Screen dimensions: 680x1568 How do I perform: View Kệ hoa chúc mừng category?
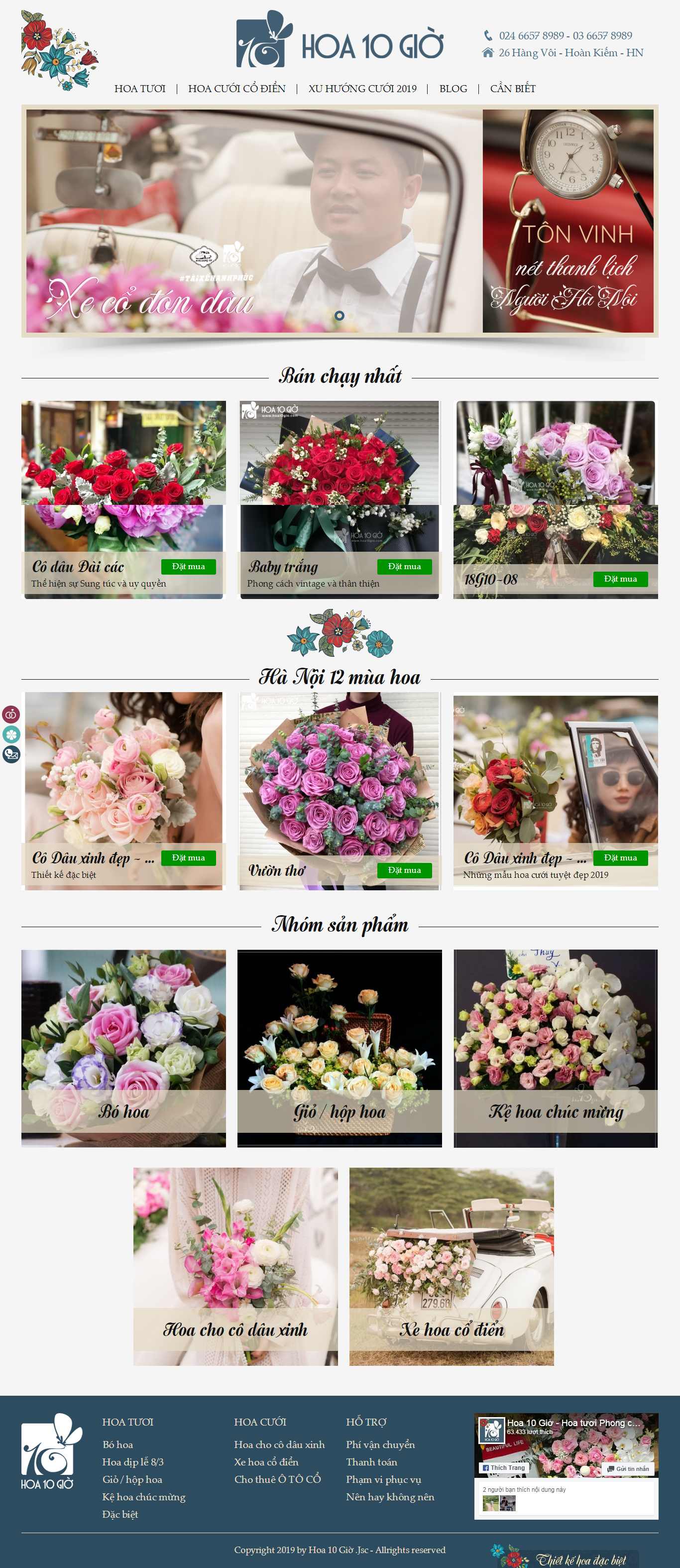tap(555, 1111)
